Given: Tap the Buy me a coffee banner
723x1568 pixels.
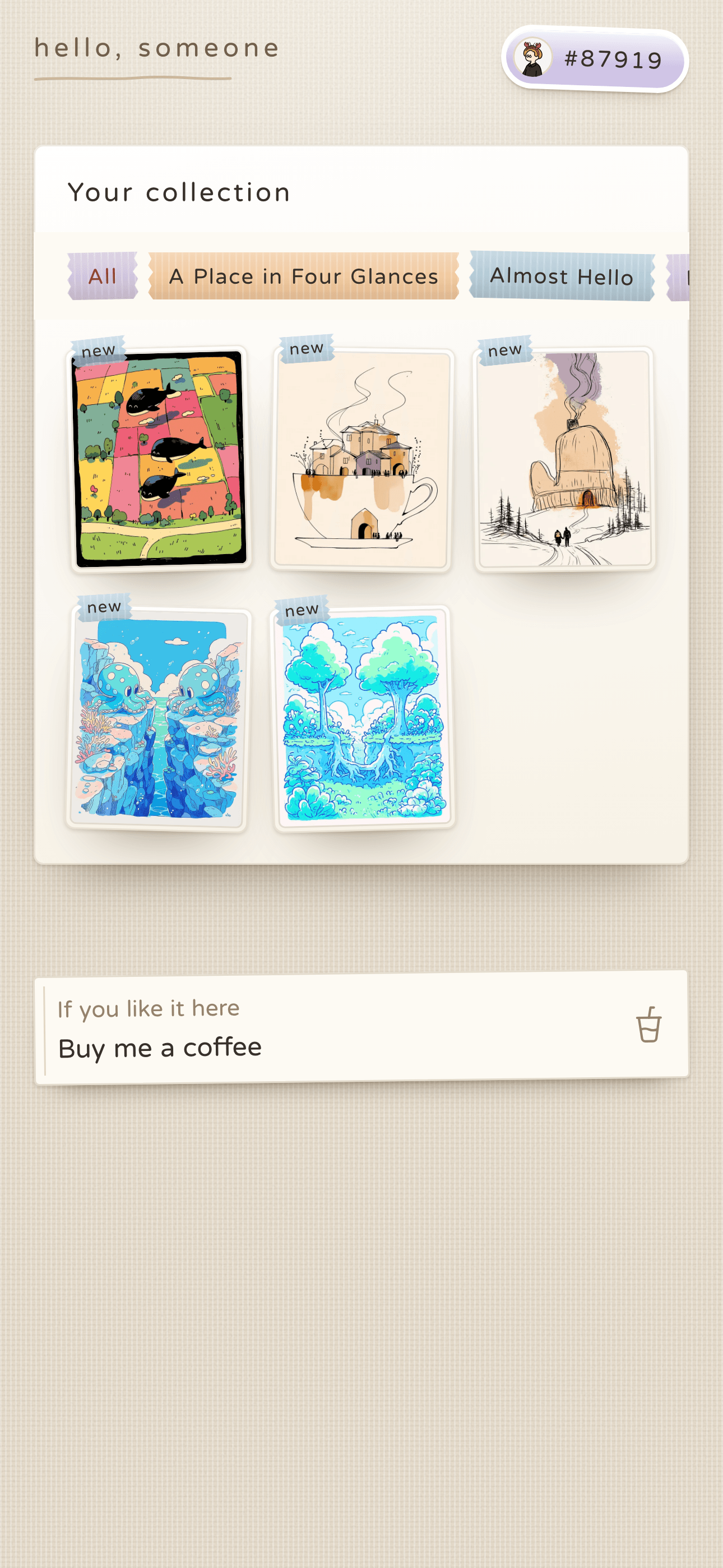Looking at the screenshot, I should [361, 1027].
